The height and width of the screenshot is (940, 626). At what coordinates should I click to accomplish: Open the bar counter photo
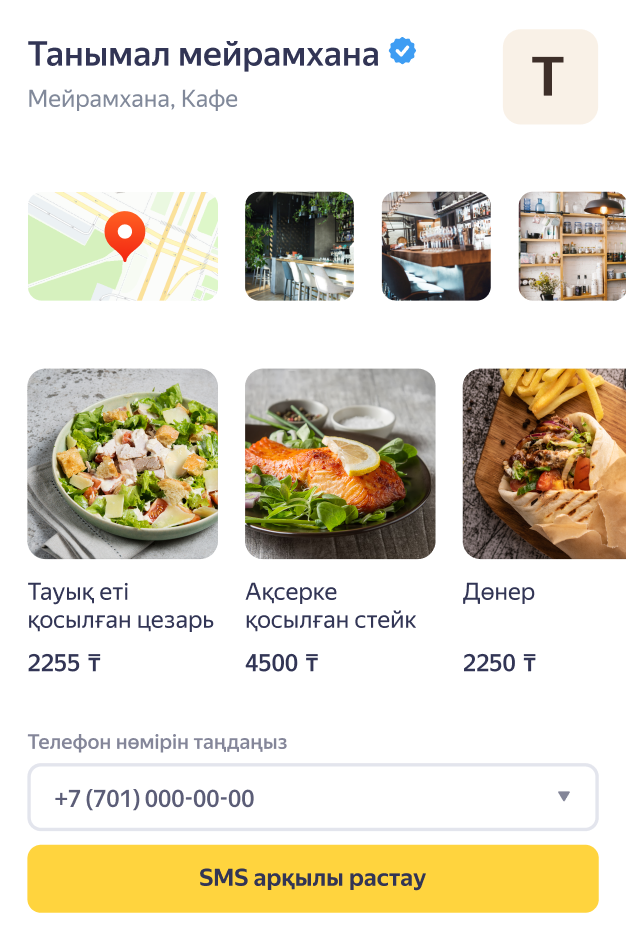[436, 246]
